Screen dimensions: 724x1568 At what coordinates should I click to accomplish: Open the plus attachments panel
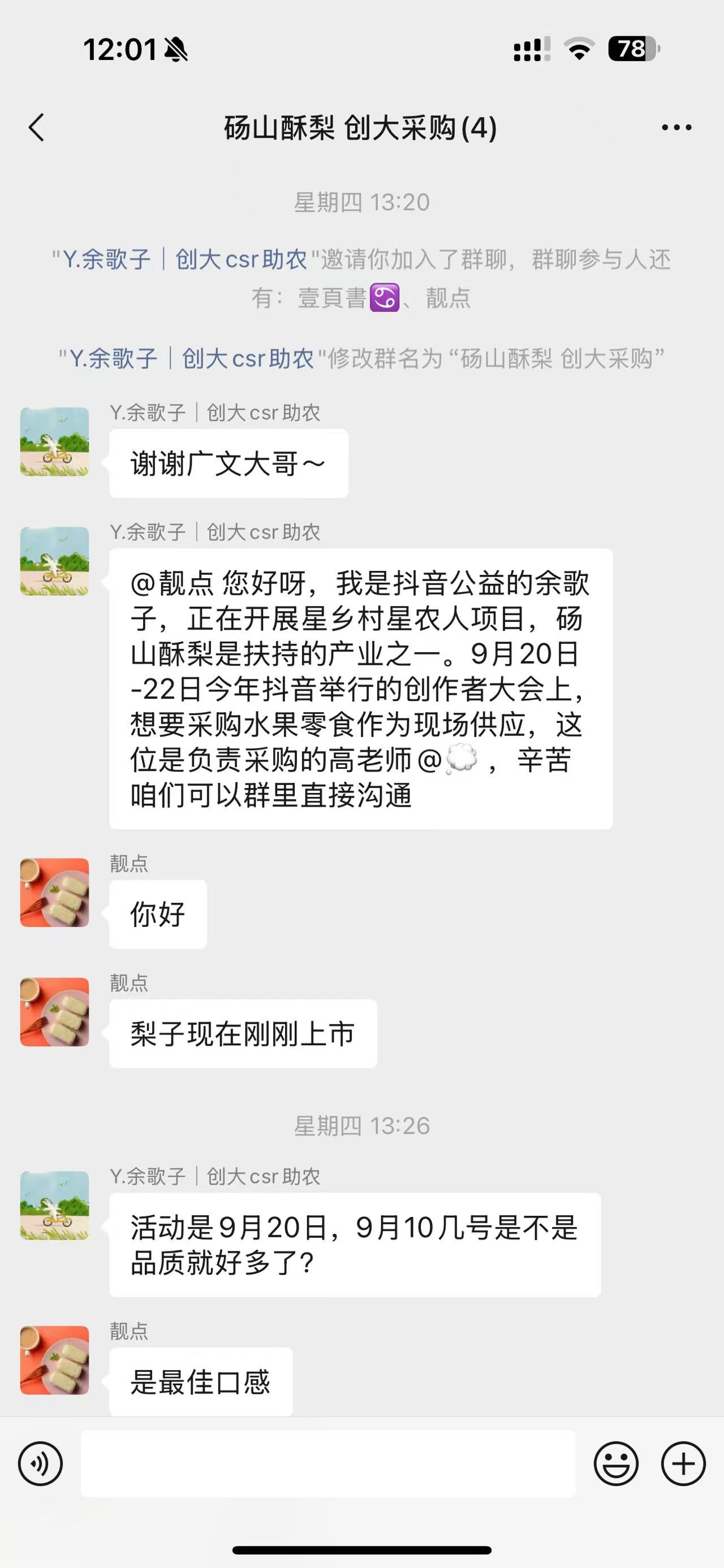pyautogui.click(x=683, y=1463)
